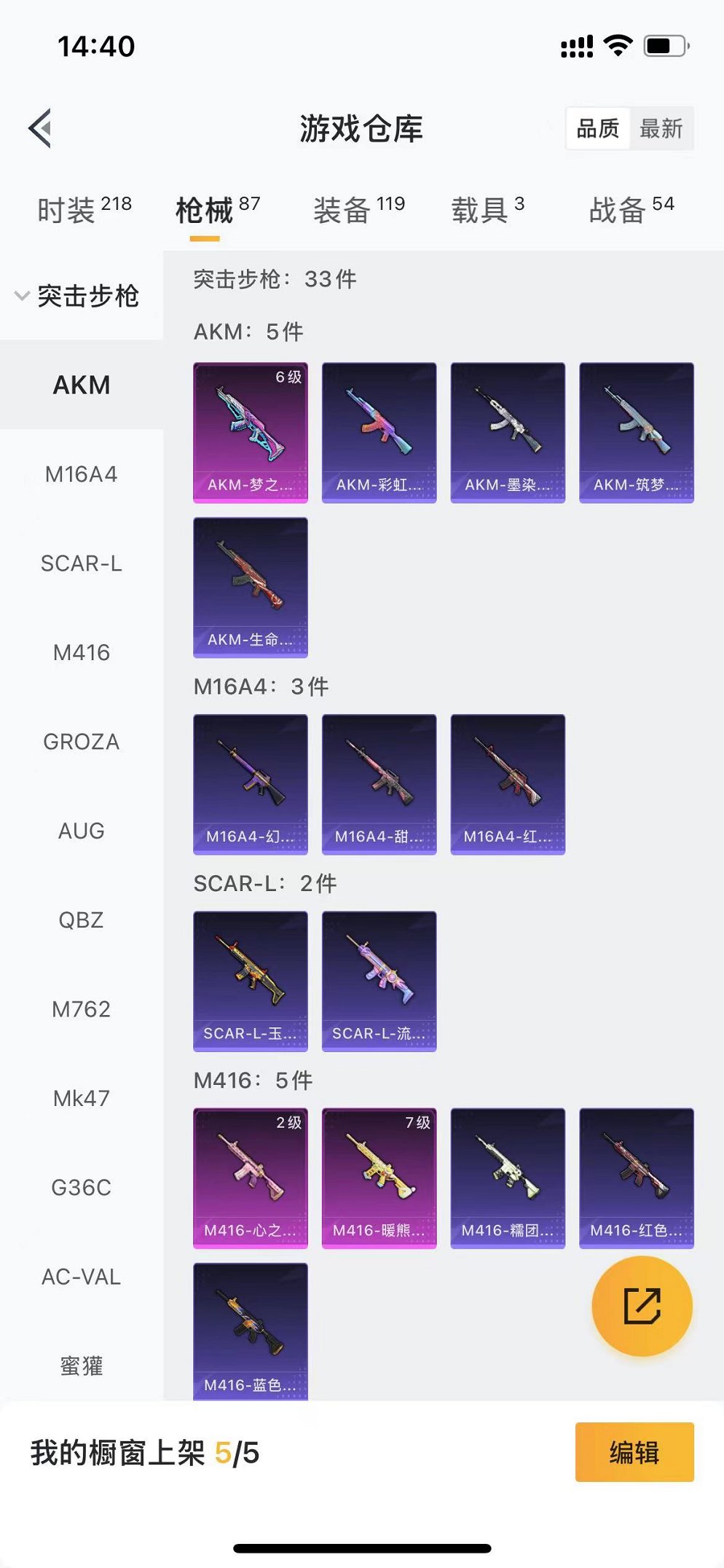Viewport: 724px width, 1568px height.
Task: View the M416-红色 skin card
Action: pos(636,1178)
